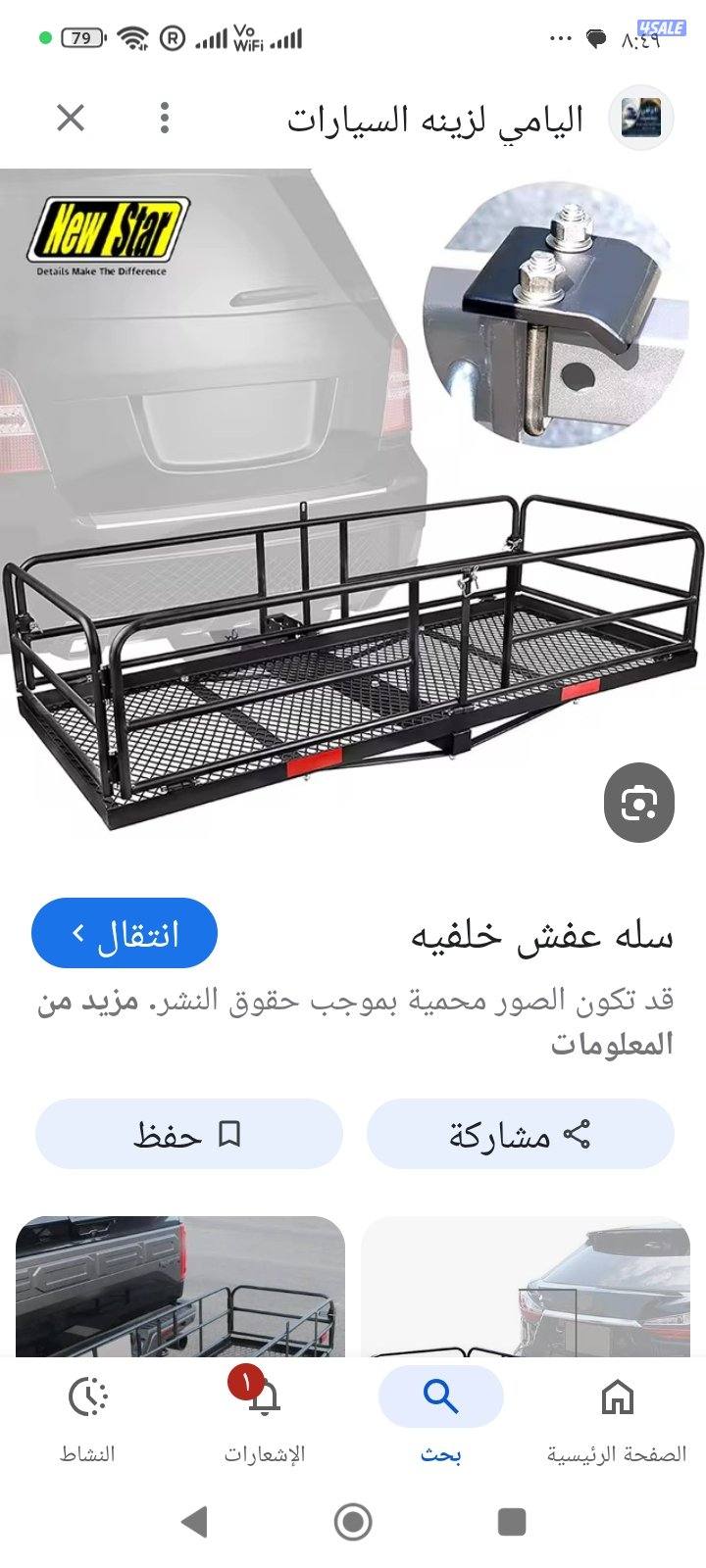The height and width of the screenshot is (1568, 706).
Task: Switch to the بحث tab at bottom
Action: click(x=442, y=1414)
